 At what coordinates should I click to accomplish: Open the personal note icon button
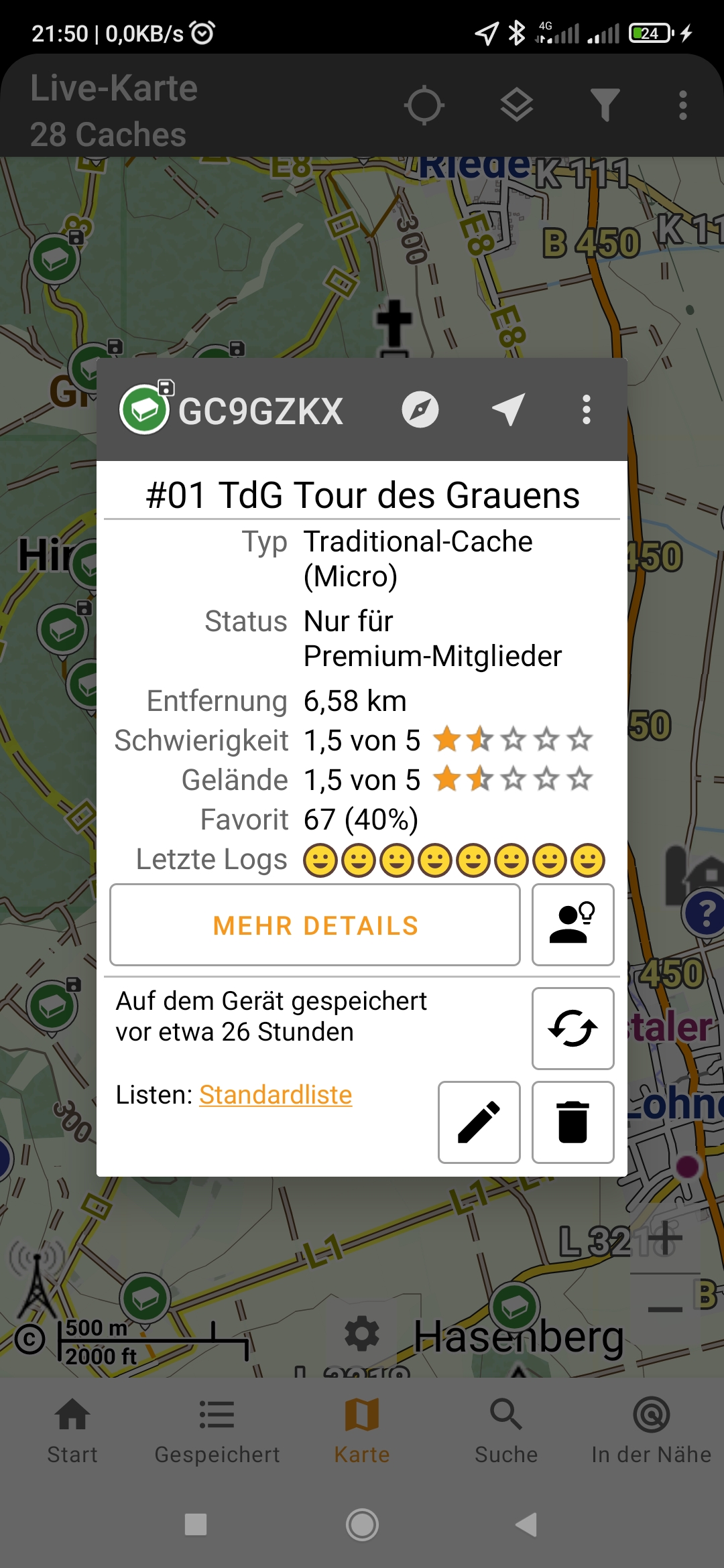(572, 925)
